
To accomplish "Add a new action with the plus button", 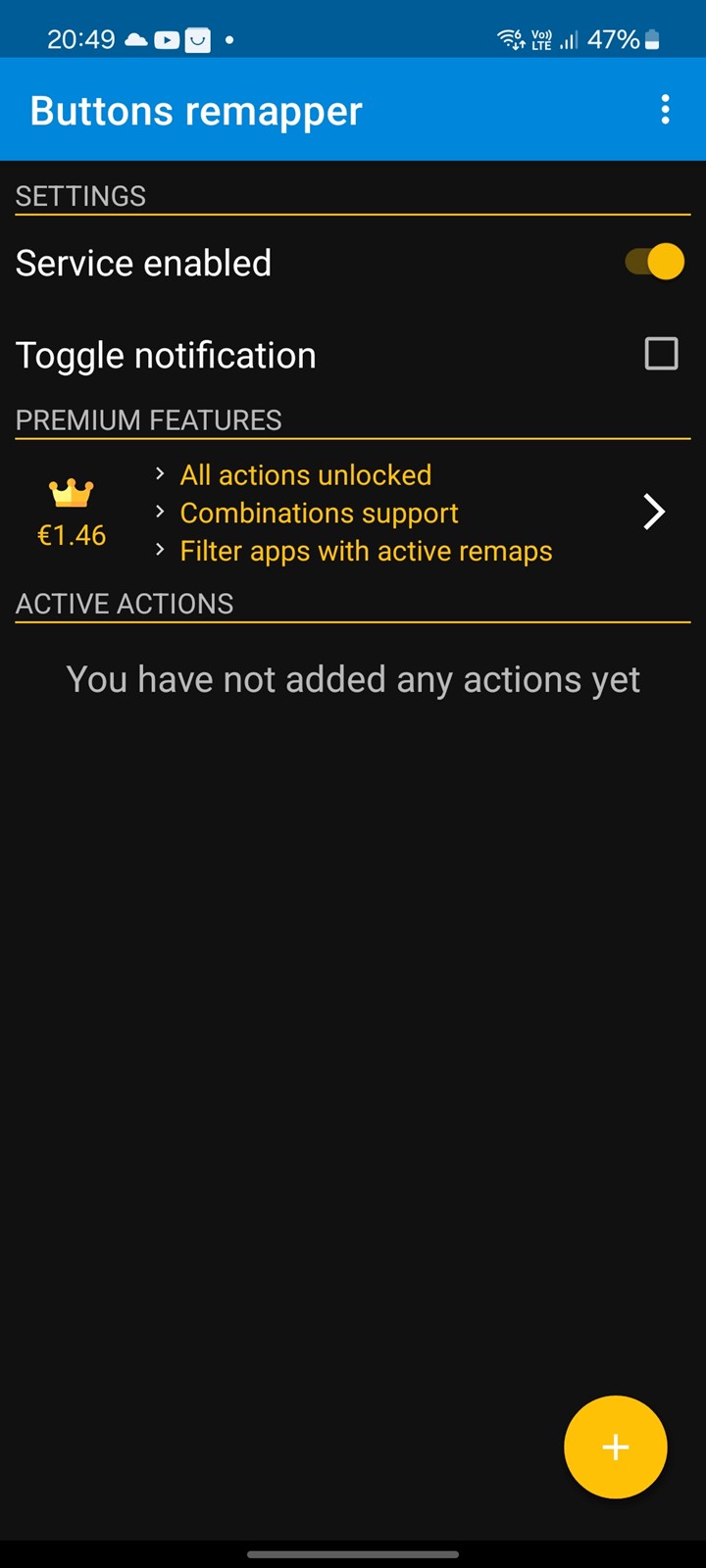I will coord(616,1446).
